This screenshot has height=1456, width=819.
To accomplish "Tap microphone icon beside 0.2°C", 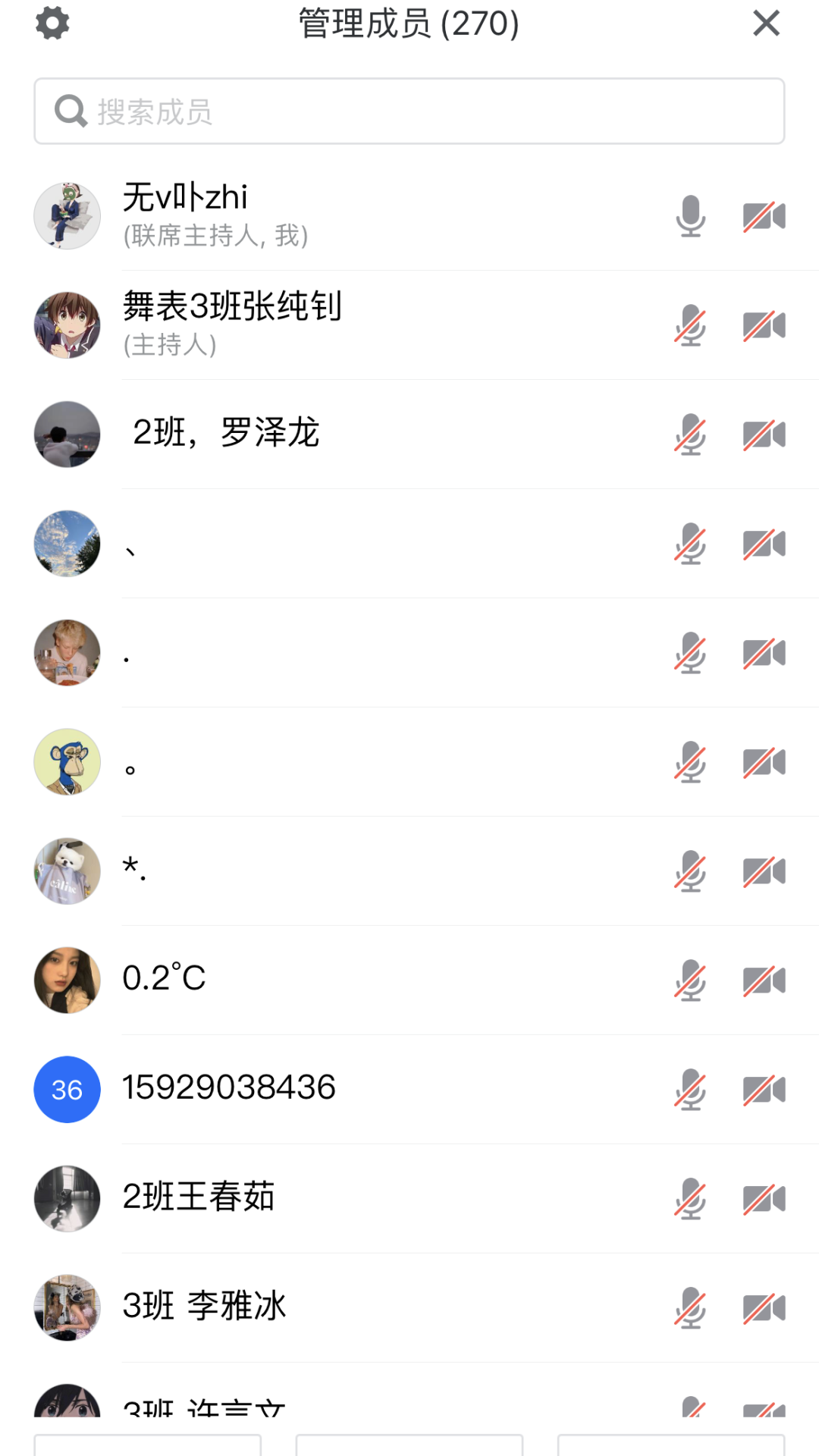I will tap(690, 981).
